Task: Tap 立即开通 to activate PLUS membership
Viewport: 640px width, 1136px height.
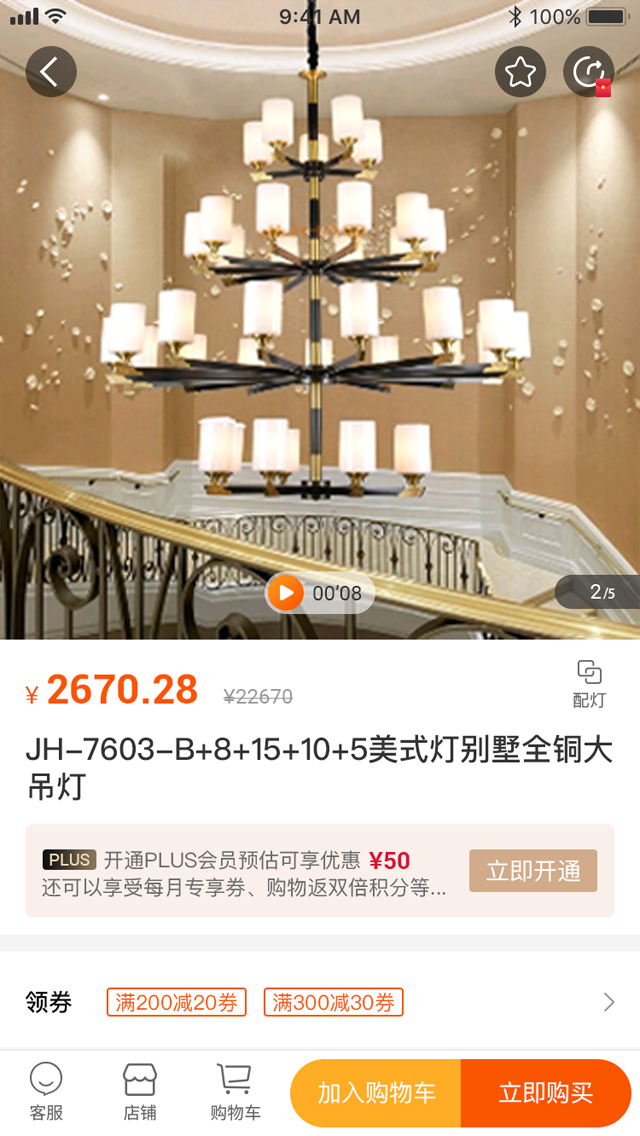Action: (533, 871)
